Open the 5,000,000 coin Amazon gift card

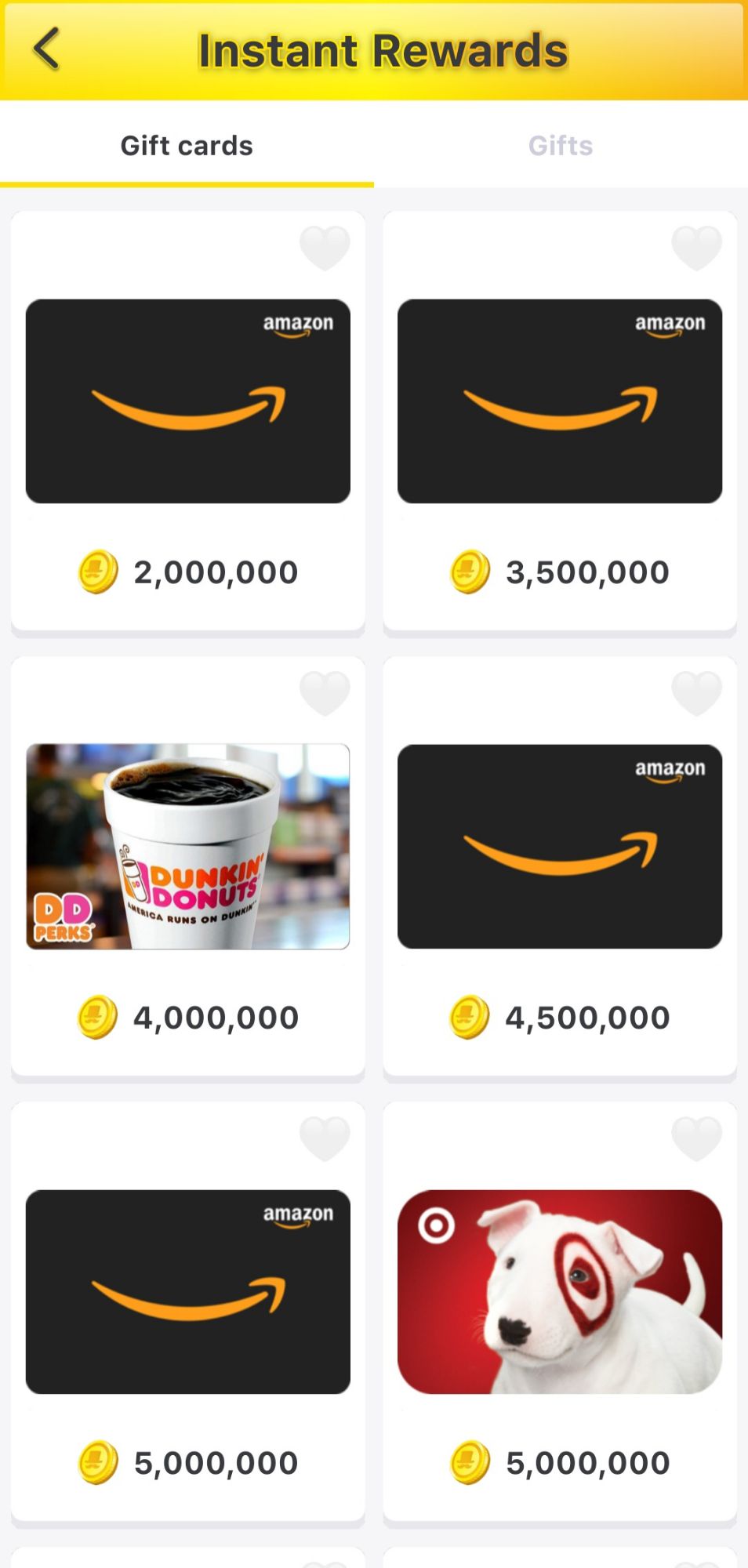(188, 1292)
